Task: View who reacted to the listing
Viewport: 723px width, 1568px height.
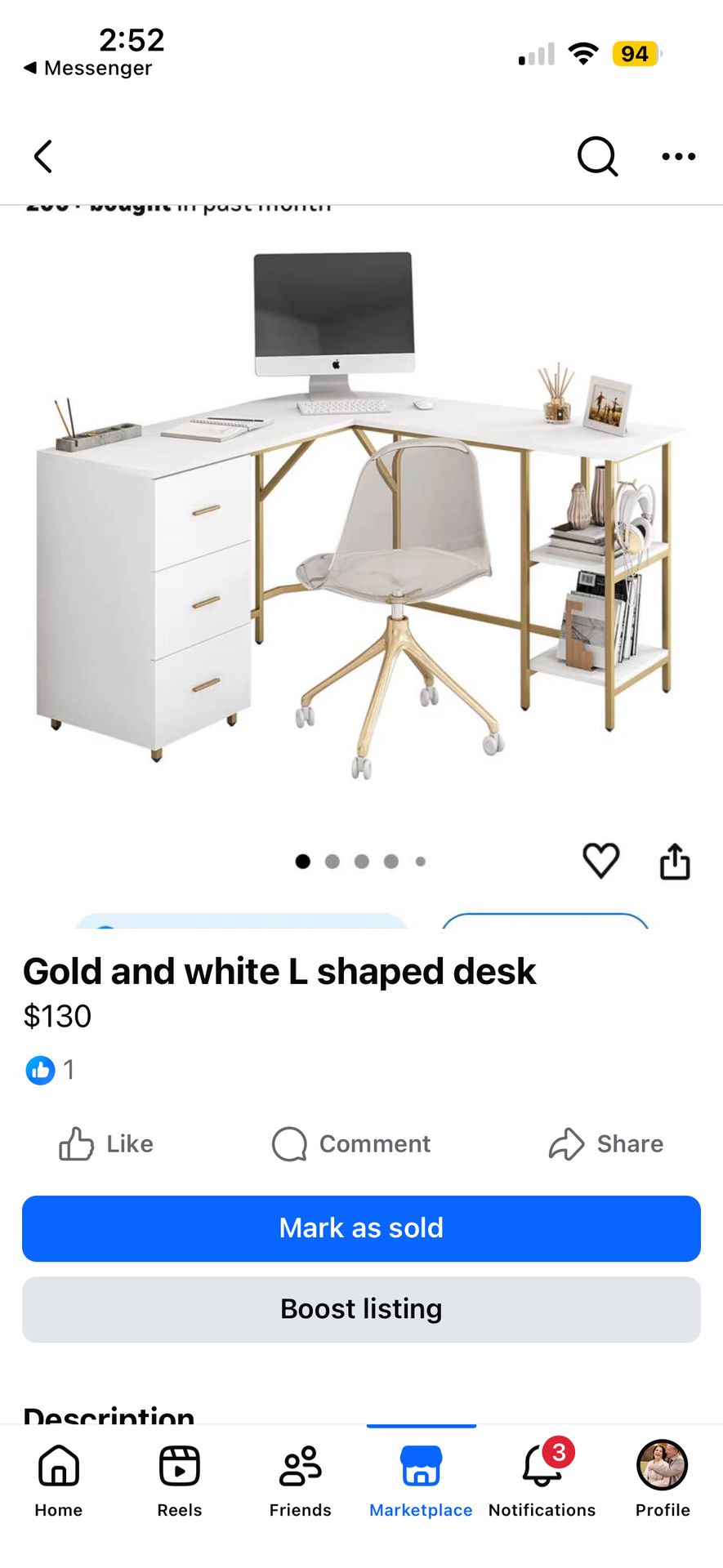Action: tap(49, 1070)
